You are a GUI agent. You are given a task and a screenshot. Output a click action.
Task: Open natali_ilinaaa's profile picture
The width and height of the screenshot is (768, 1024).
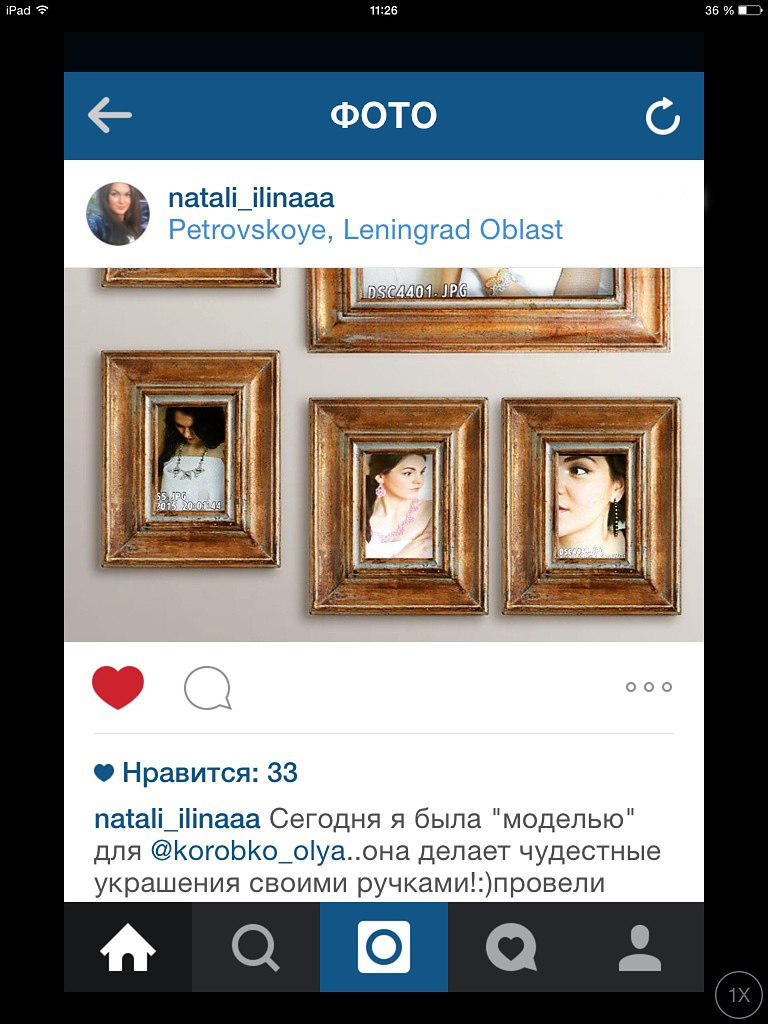click(118, 214)
